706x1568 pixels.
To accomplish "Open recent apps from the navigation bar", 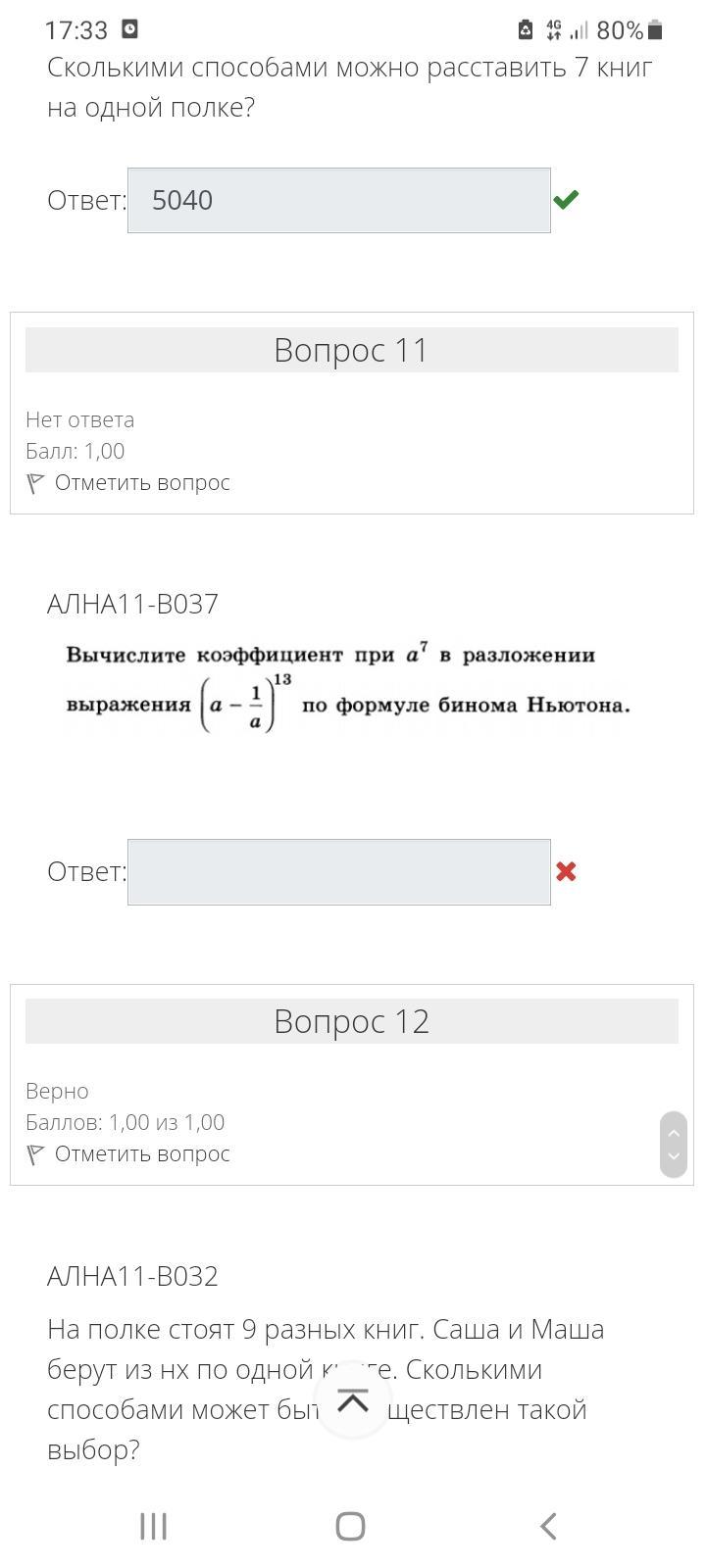I will coord(154,1526).
